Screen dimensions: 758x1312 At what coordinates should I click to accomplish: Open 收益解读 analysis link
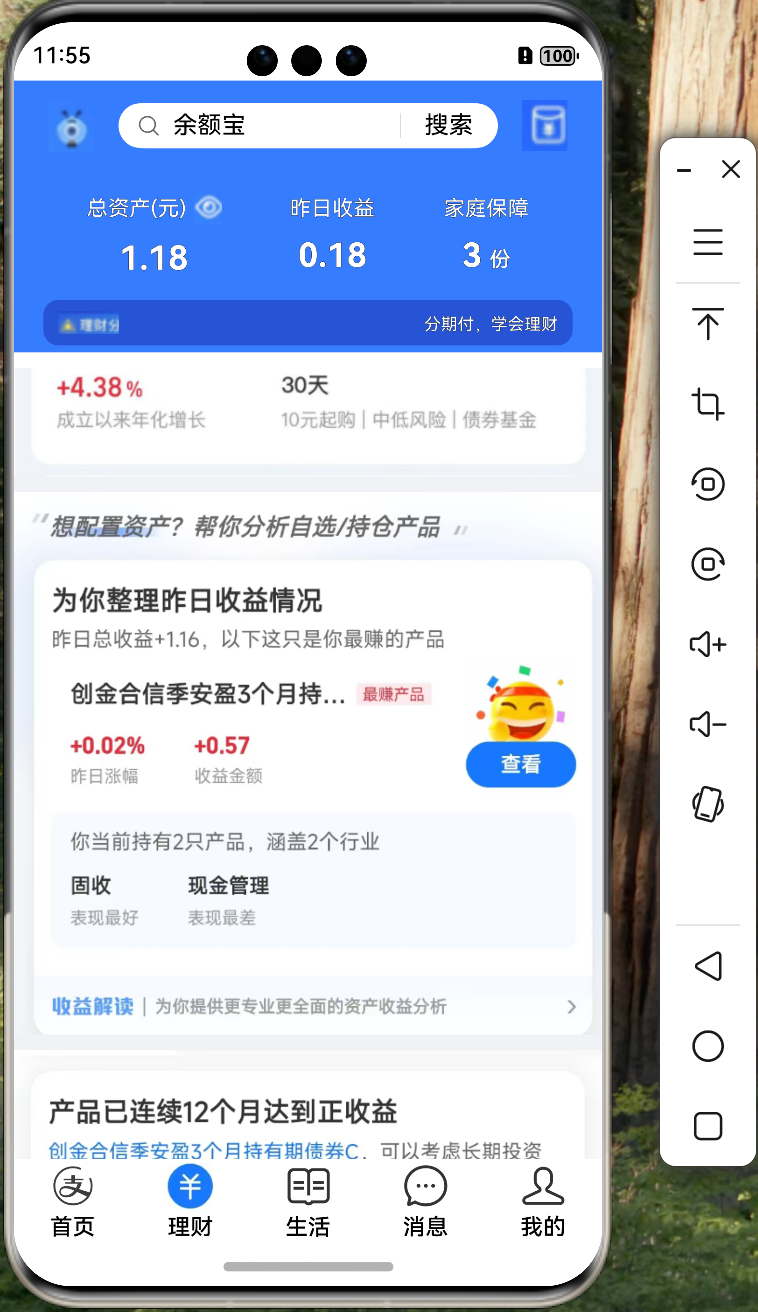(92, 1007)
